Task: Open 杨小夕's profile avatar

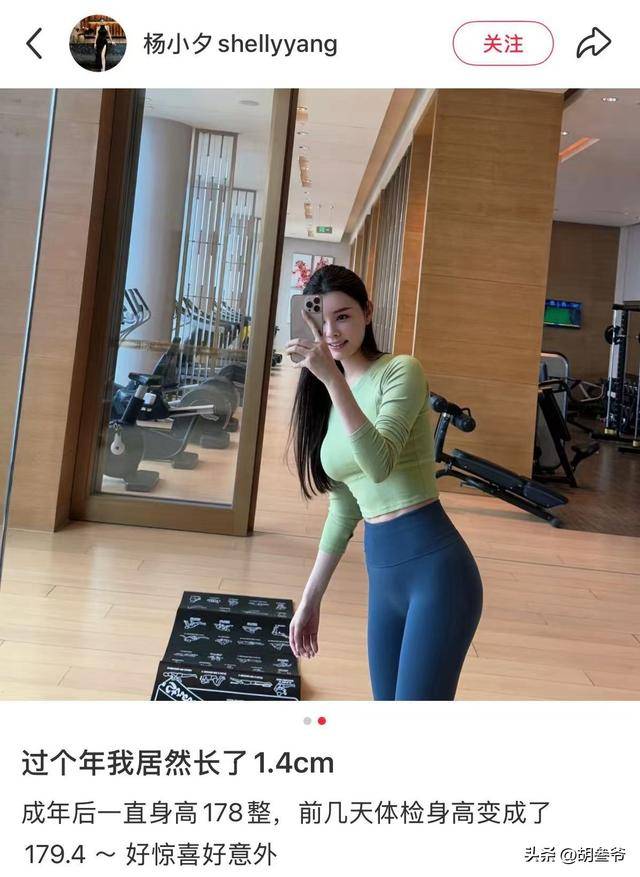Action: (97, 43)
